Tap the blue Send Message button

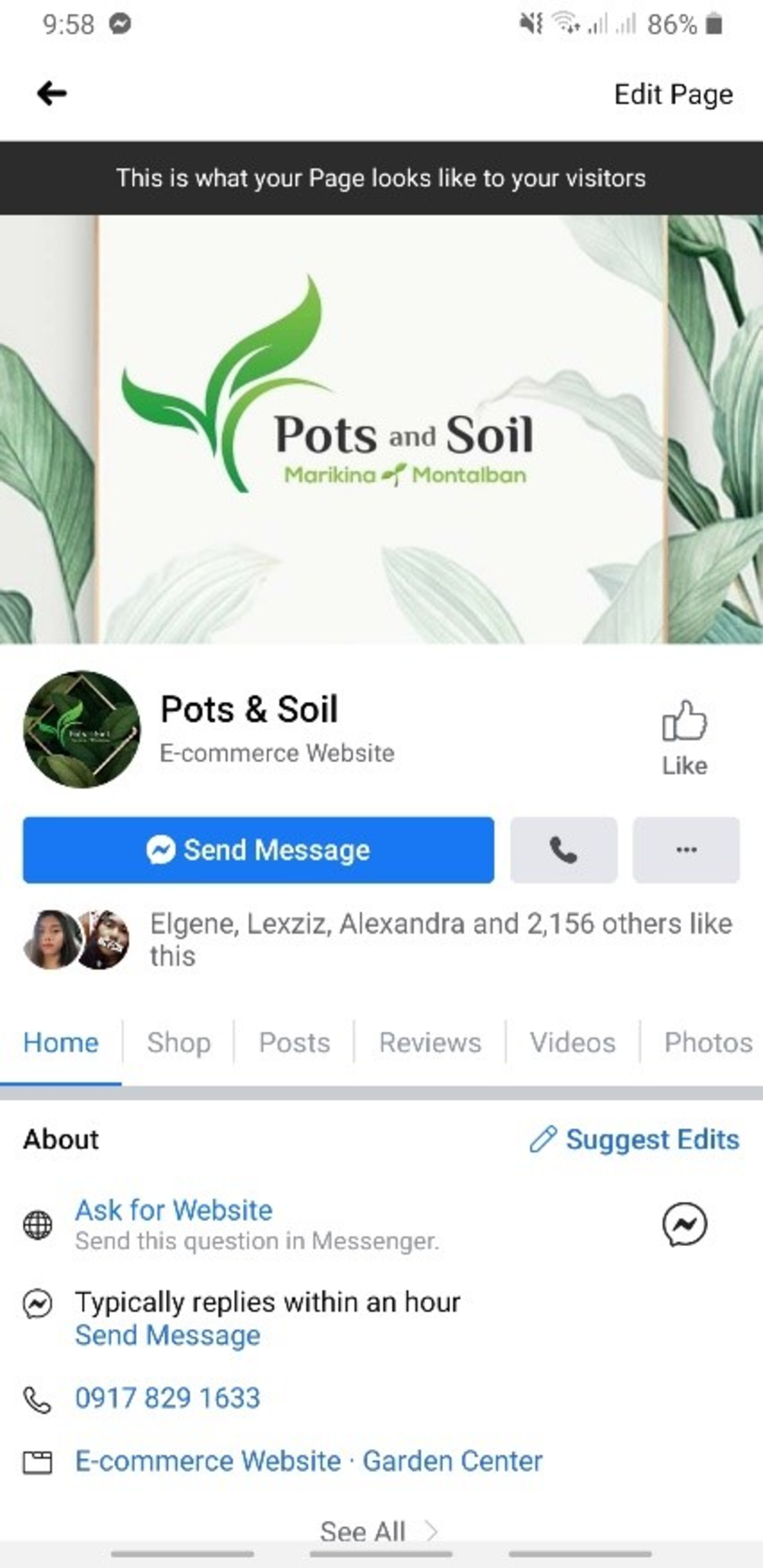point(259,850)
